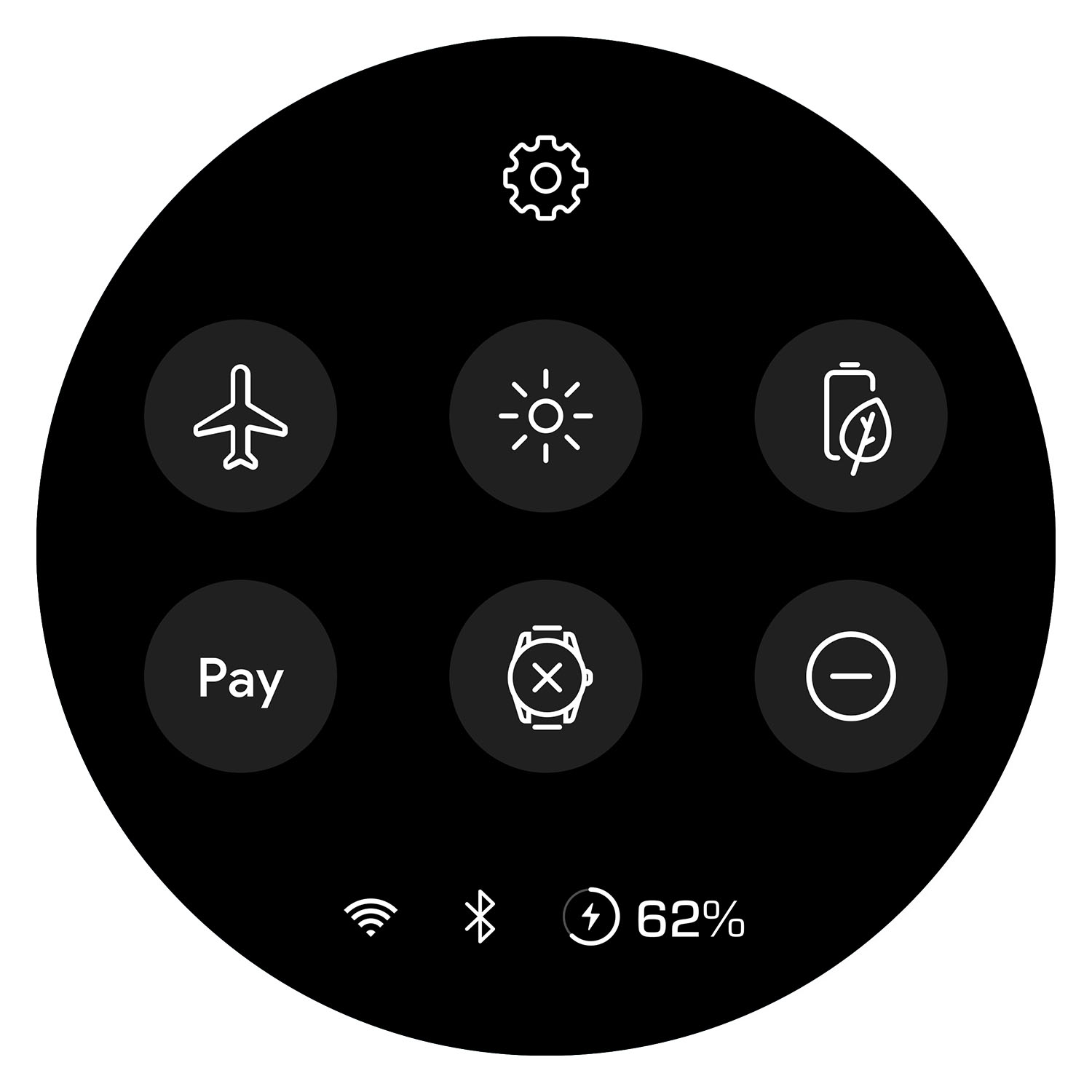1092x1092 pixels.
Task: Toggle theater mode watch icon
Action: click(545, 676)
